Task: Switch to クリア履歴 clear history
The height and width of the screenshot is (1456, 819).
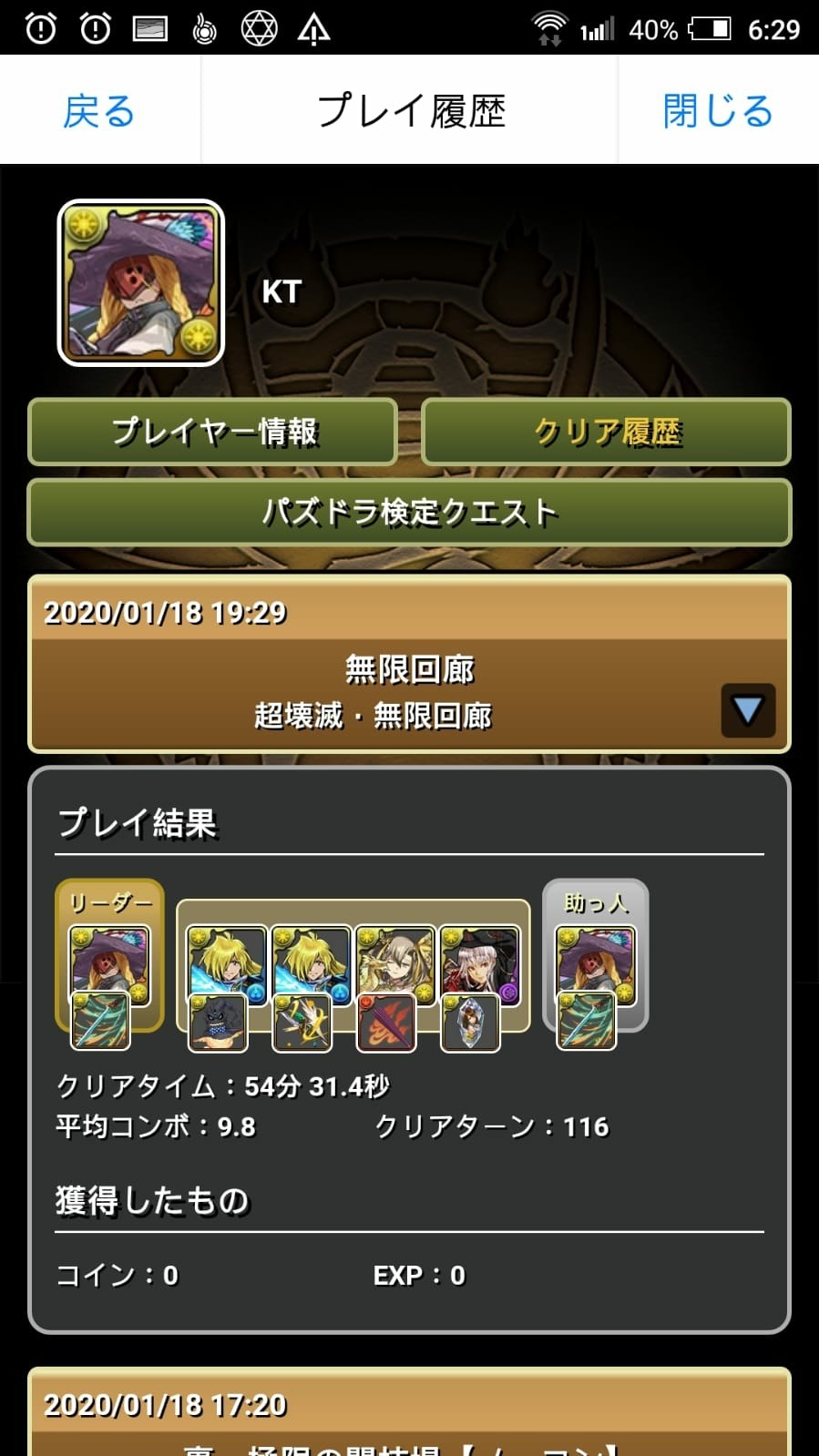Action: (x=607, y=432)
